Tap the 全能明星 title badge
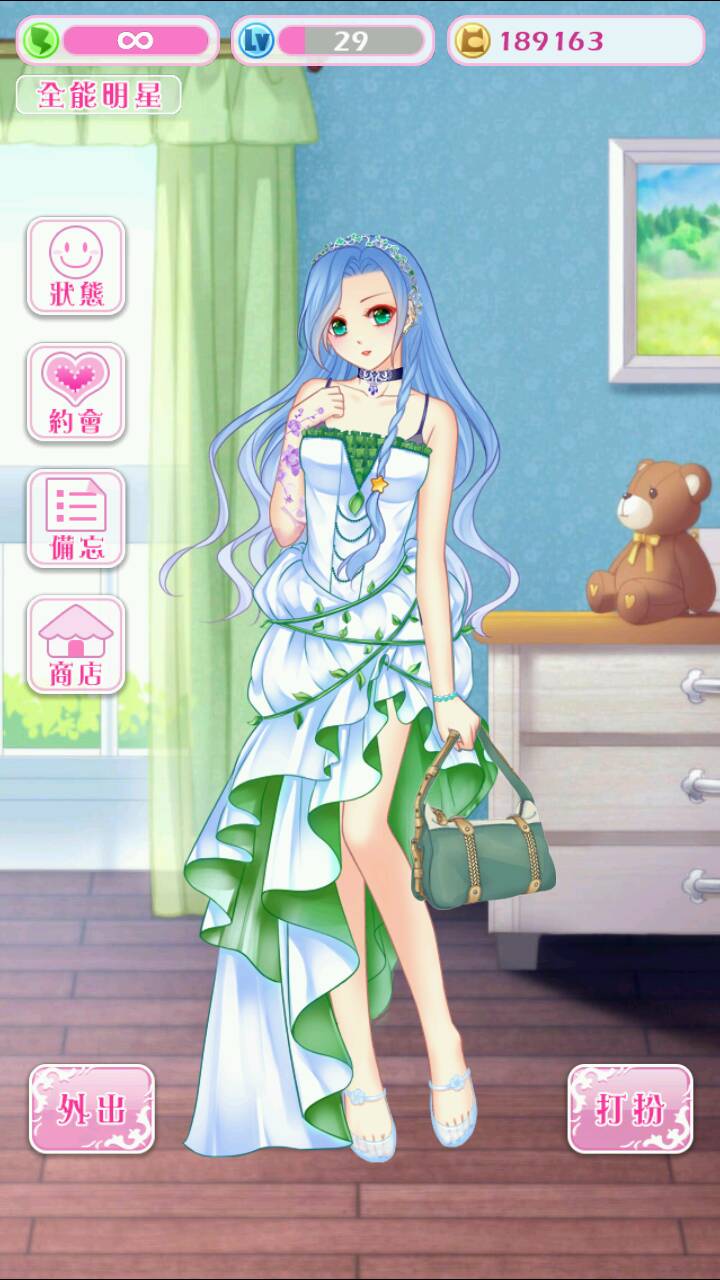 [x=98, y=95]
